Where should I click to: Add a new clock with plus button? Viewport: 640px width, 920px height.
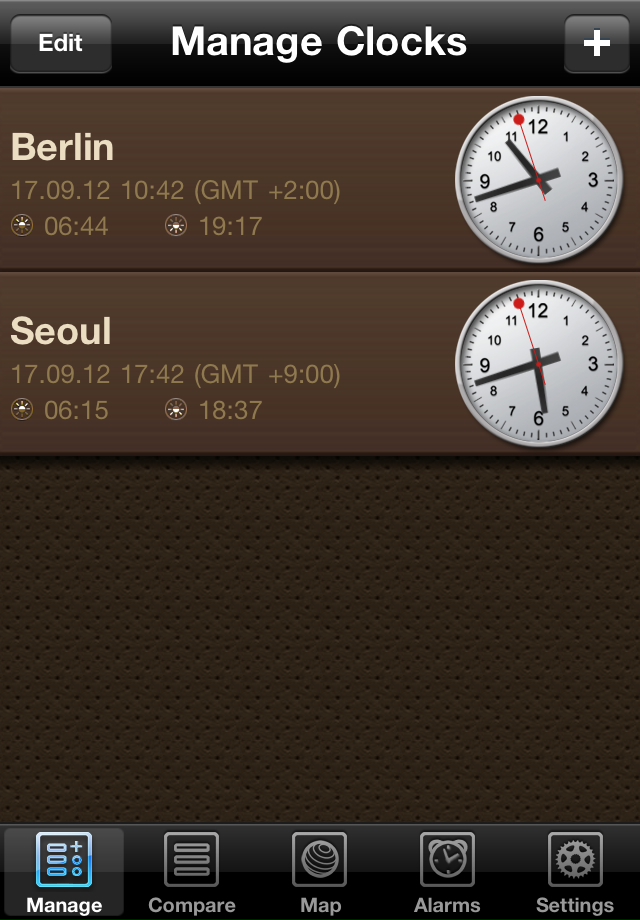pos(596,44)
